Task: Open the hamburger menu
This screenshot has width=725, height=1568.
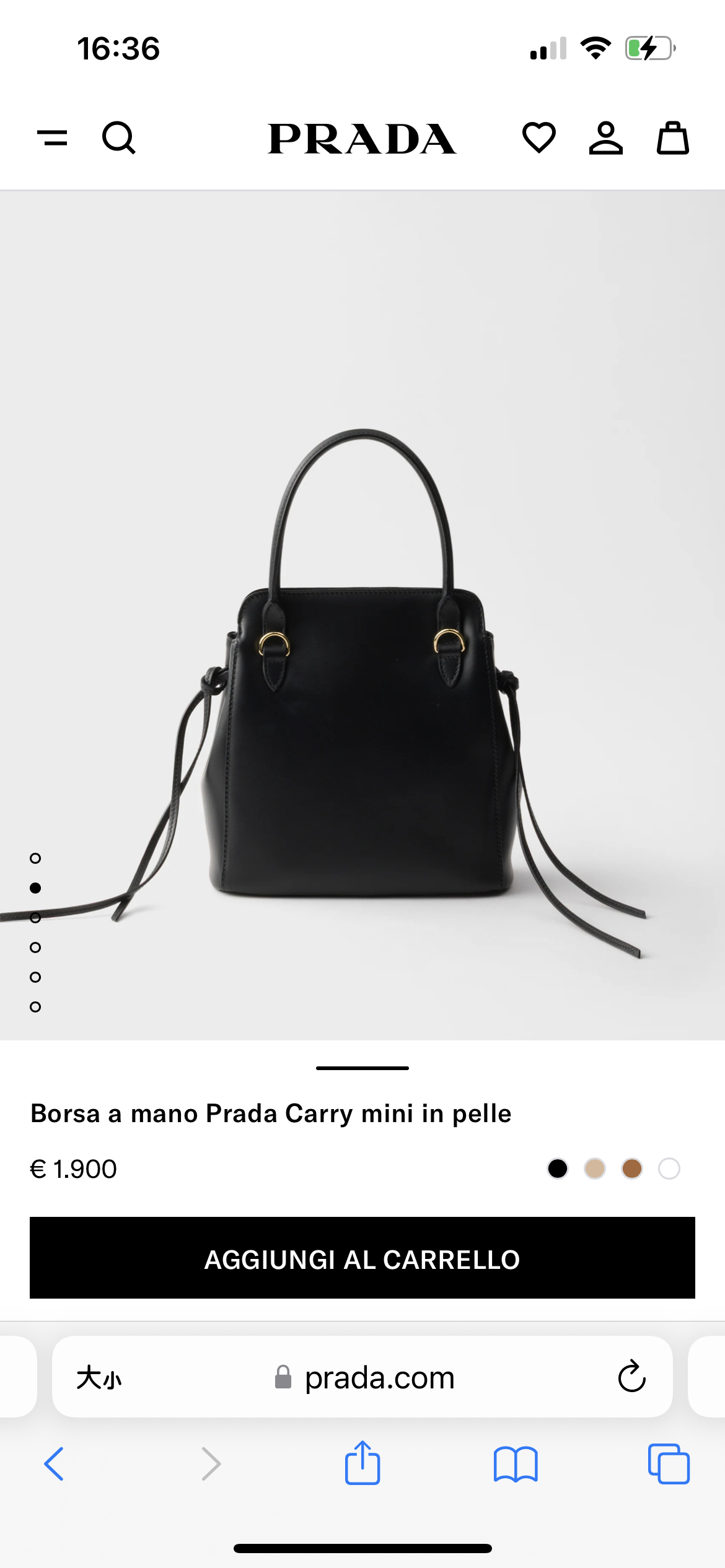Action: pyautogui.click(x=53, y=137)
